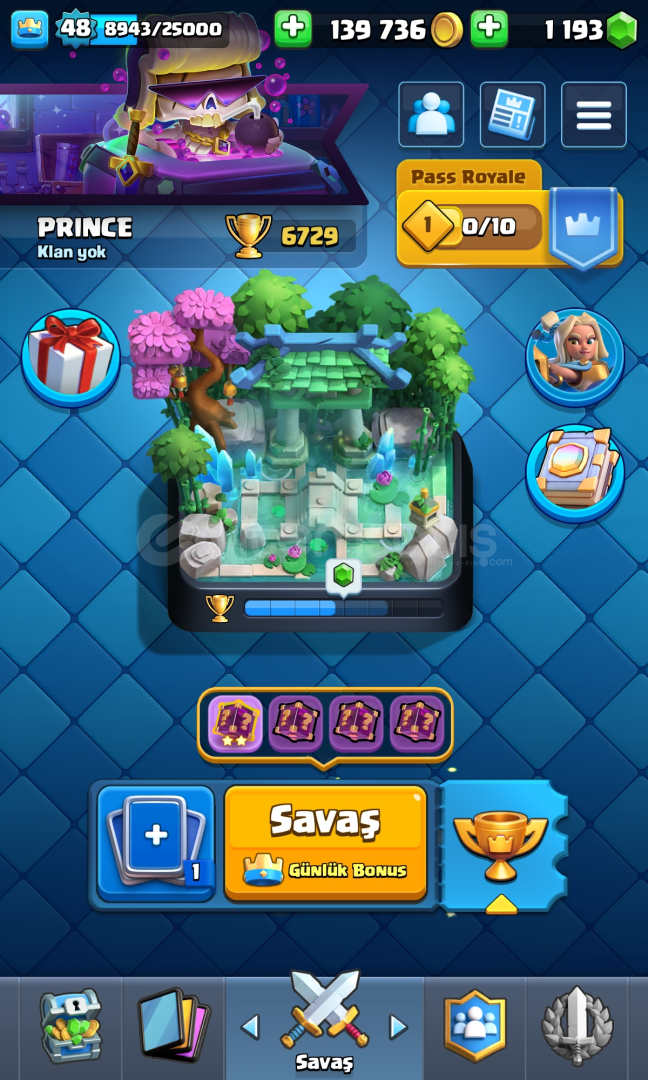Add gold with the green plus

pos(293,29)
